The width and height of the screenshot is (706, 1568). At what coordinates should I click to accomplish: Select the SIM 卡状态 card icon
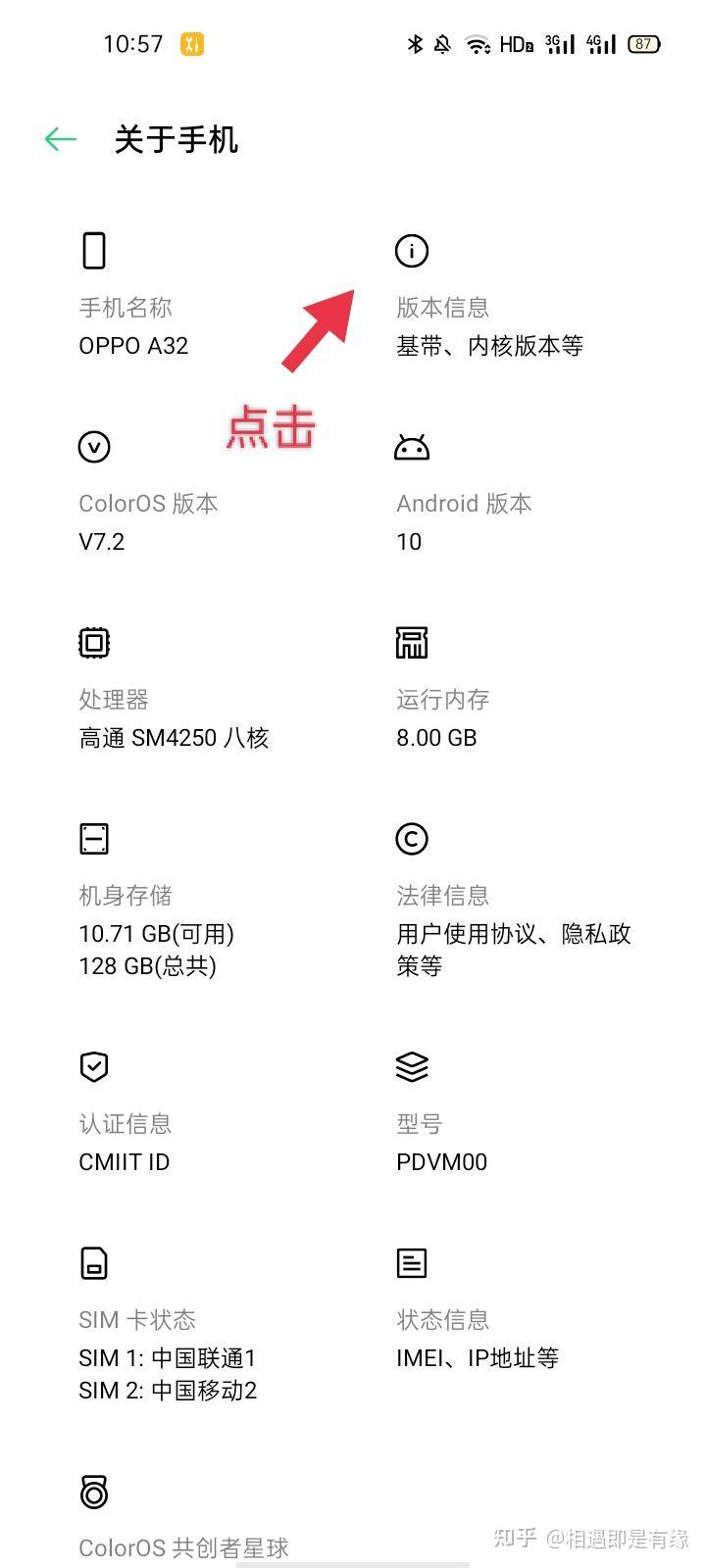[x=93, y=1262]
